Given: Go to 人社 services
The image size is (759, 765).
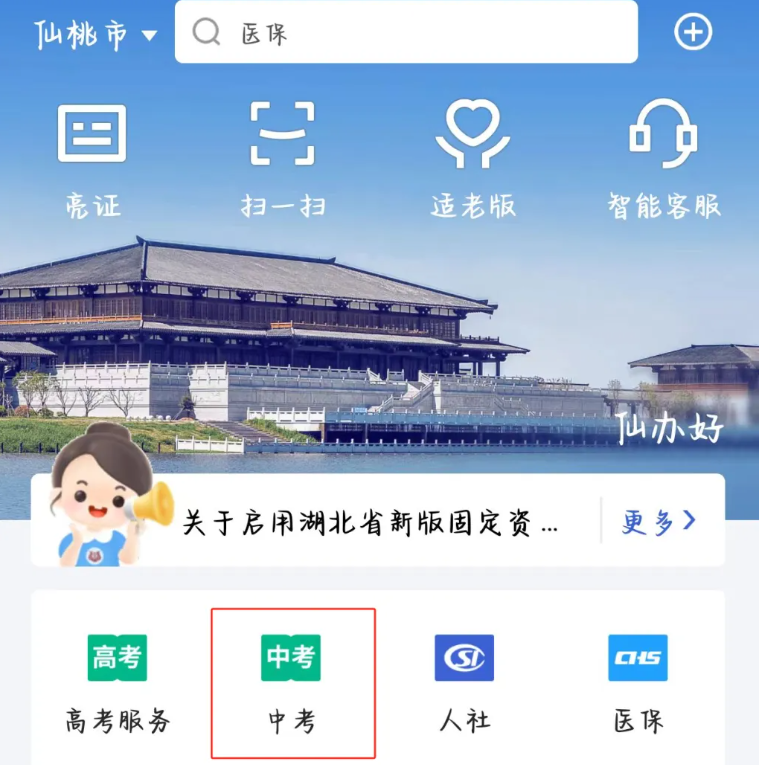Looking at the screenshot, I should click(464, 684).
